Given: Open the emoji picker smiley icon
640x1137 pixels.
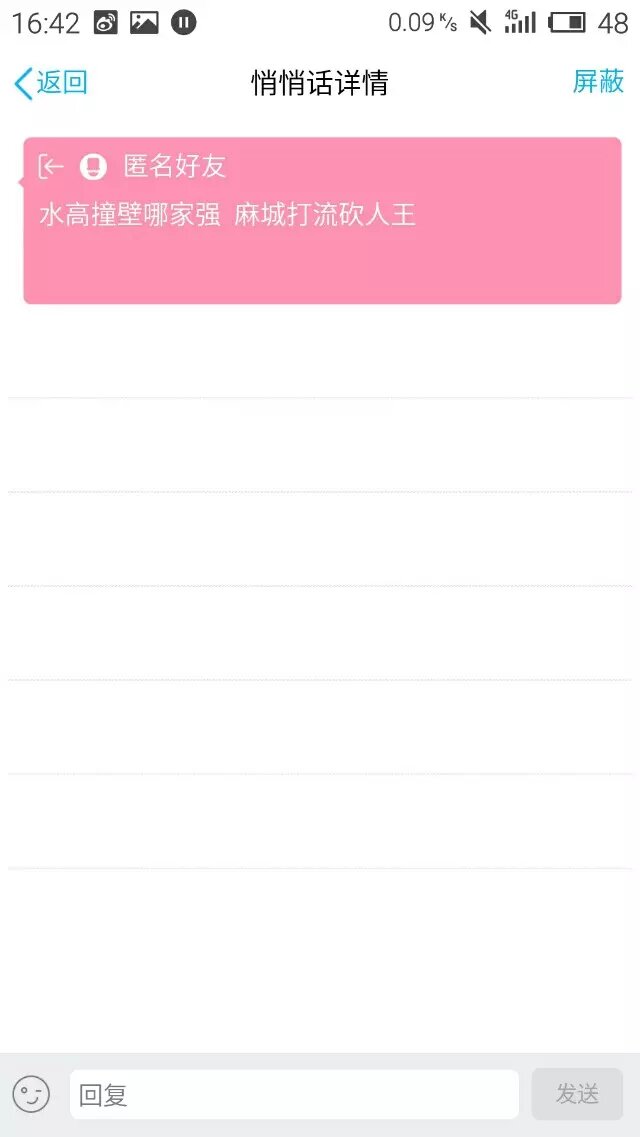Looking at the screenshot, I should (x=30, y=1094).
